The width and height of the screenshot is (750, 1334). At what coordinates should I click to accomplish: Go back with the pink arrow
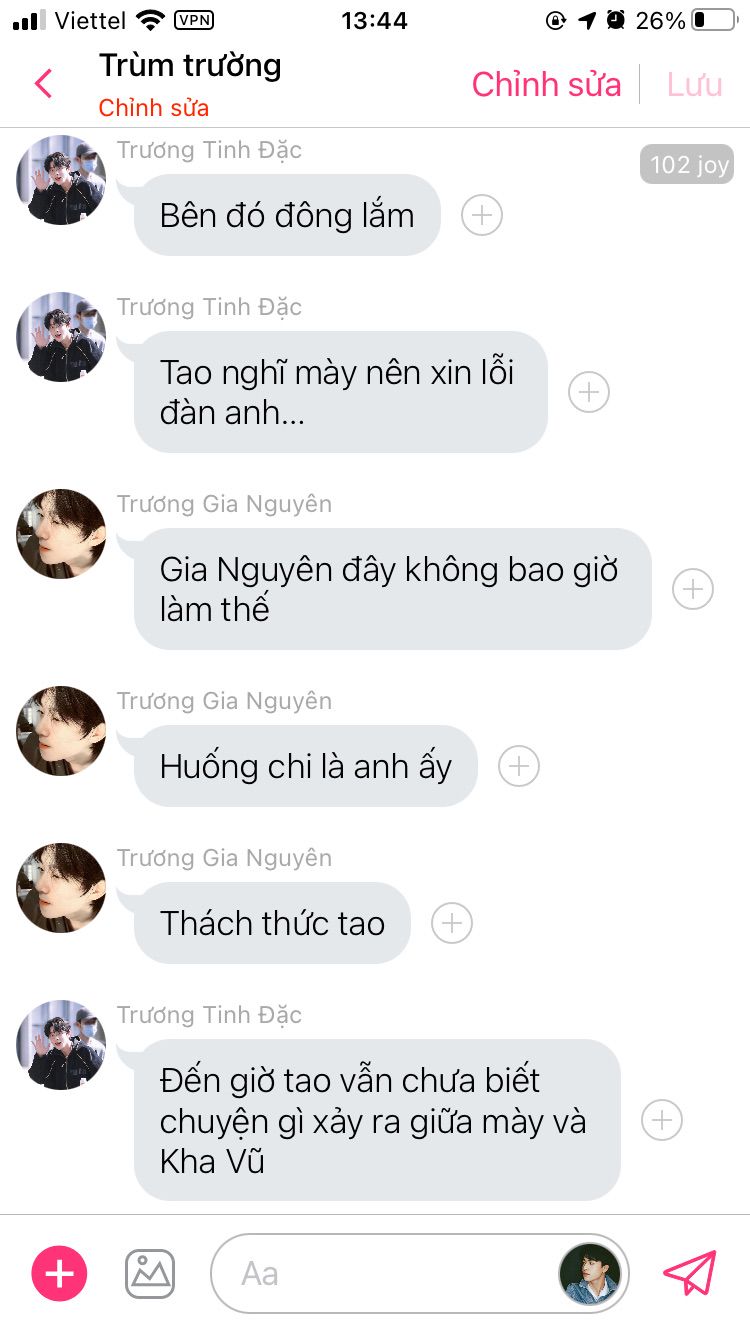[43, 84]
